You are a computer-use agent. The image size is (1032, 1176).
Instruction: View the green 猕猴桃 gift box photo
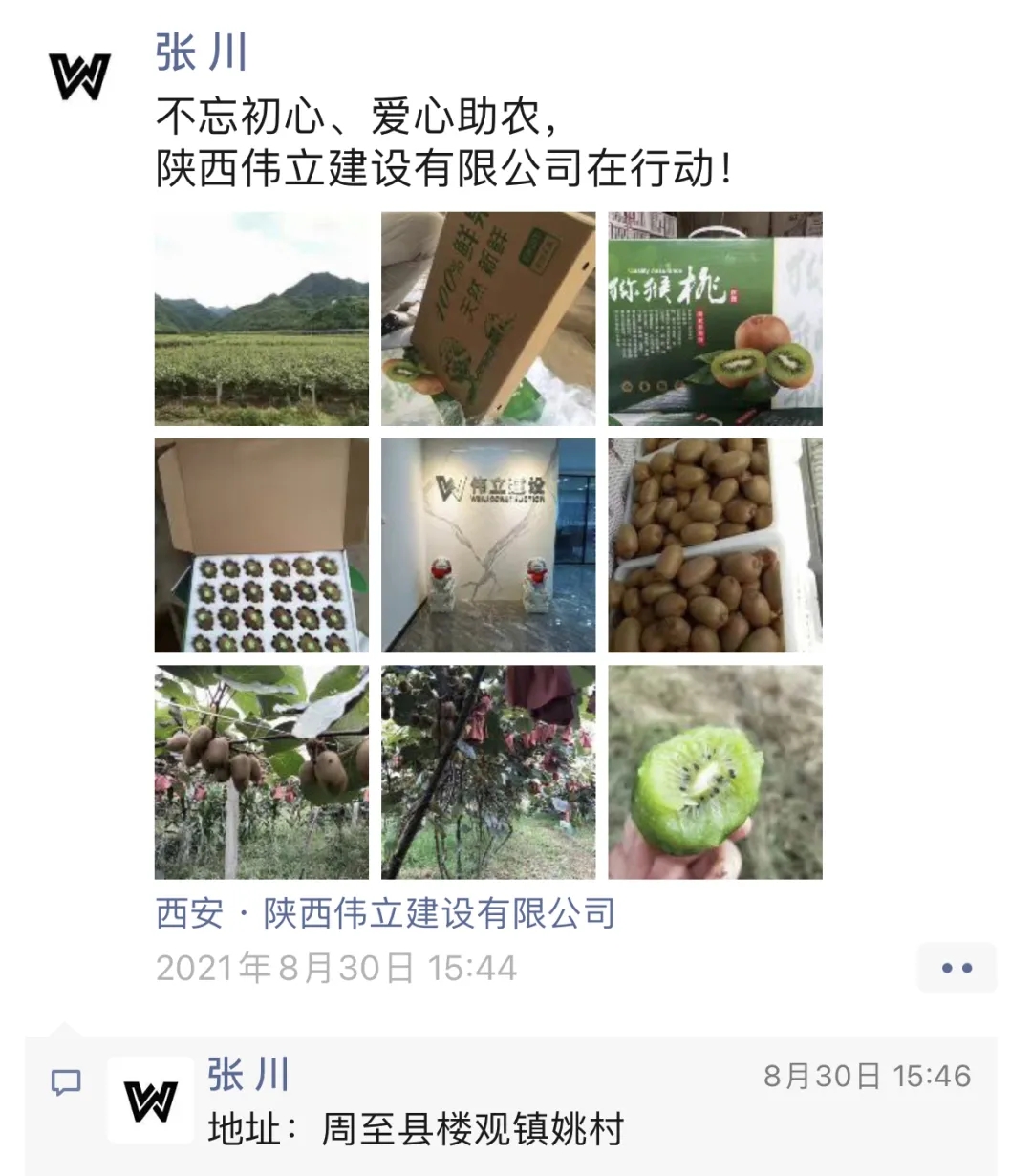pos(715,319)
